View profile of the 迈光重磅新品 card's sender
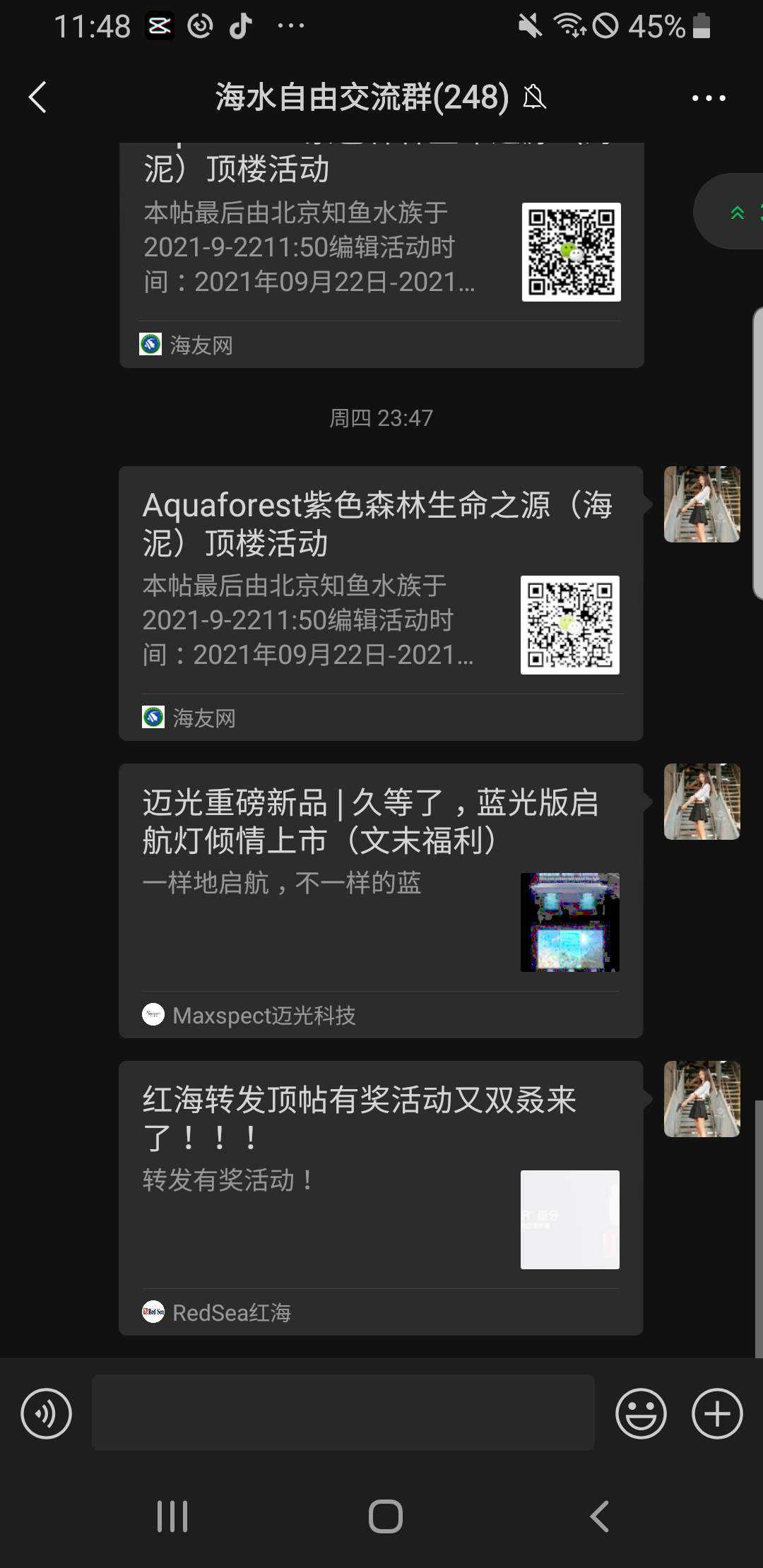This screenshot has width=763, height=1568. 702,802
